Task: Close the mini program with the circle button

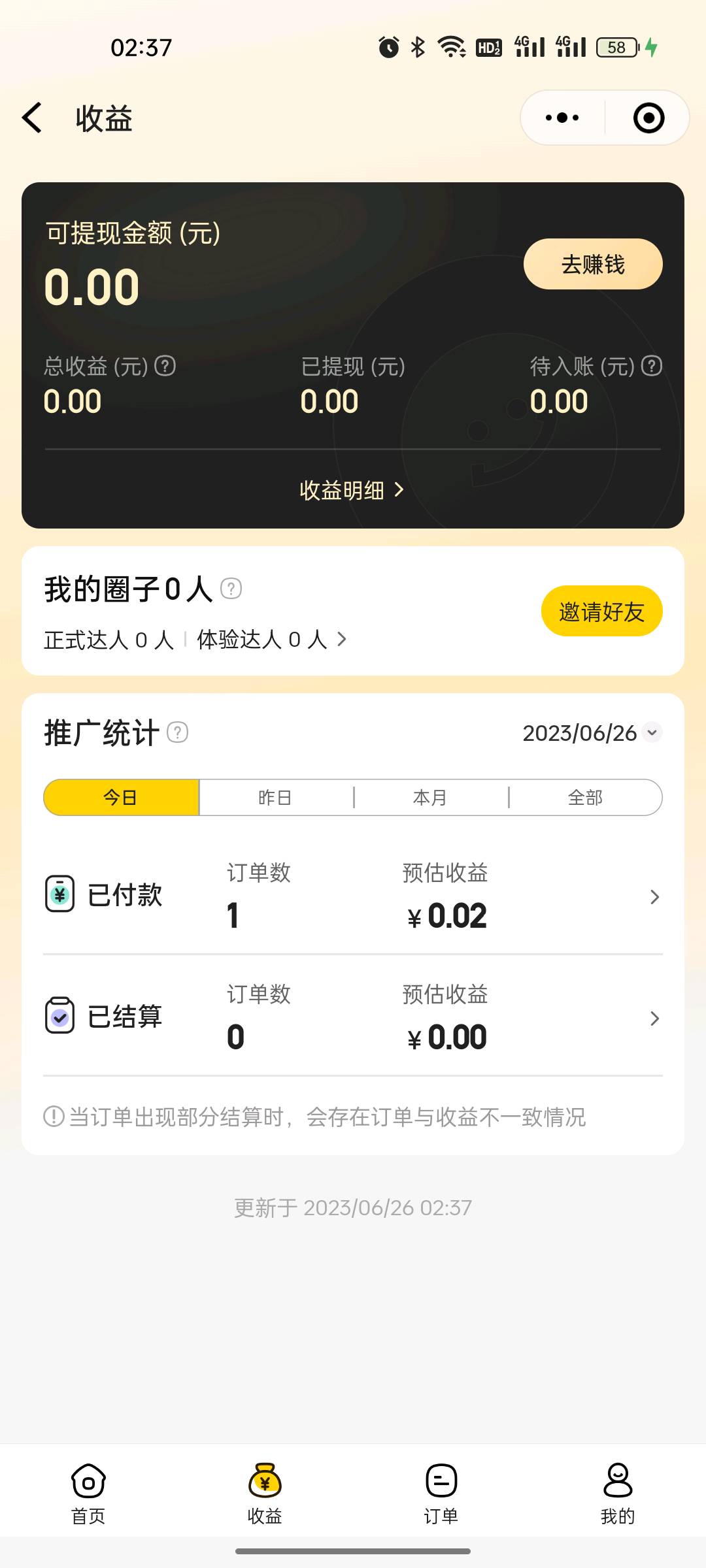Action: 648,118
